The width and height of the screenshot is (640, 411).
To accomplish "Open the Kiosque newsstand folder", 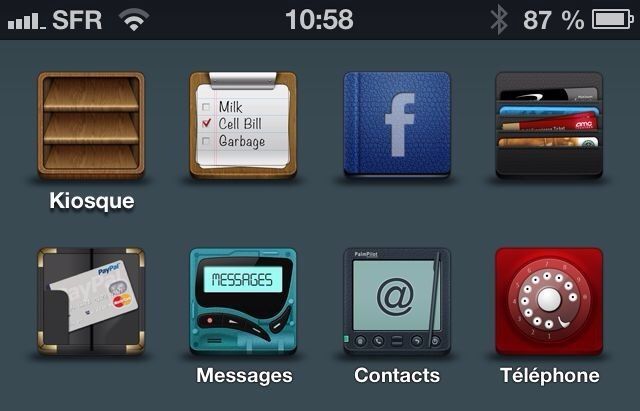I will [91, 125].
